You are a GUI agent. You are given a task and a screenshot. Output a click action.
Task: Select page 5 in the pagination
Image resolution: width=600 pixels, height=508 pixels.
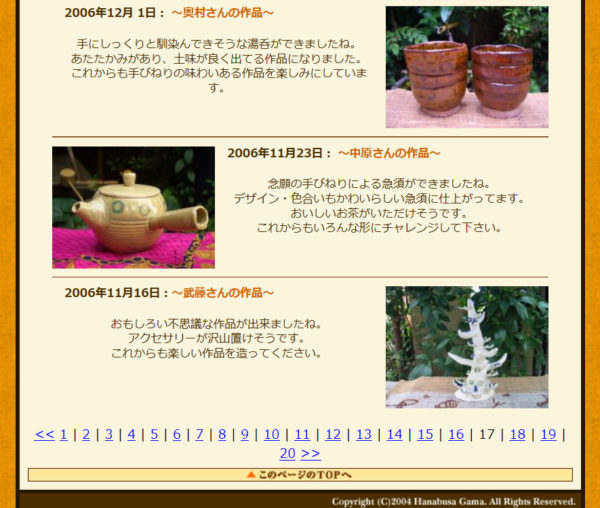pyautogui.click(x=154, y=435)
